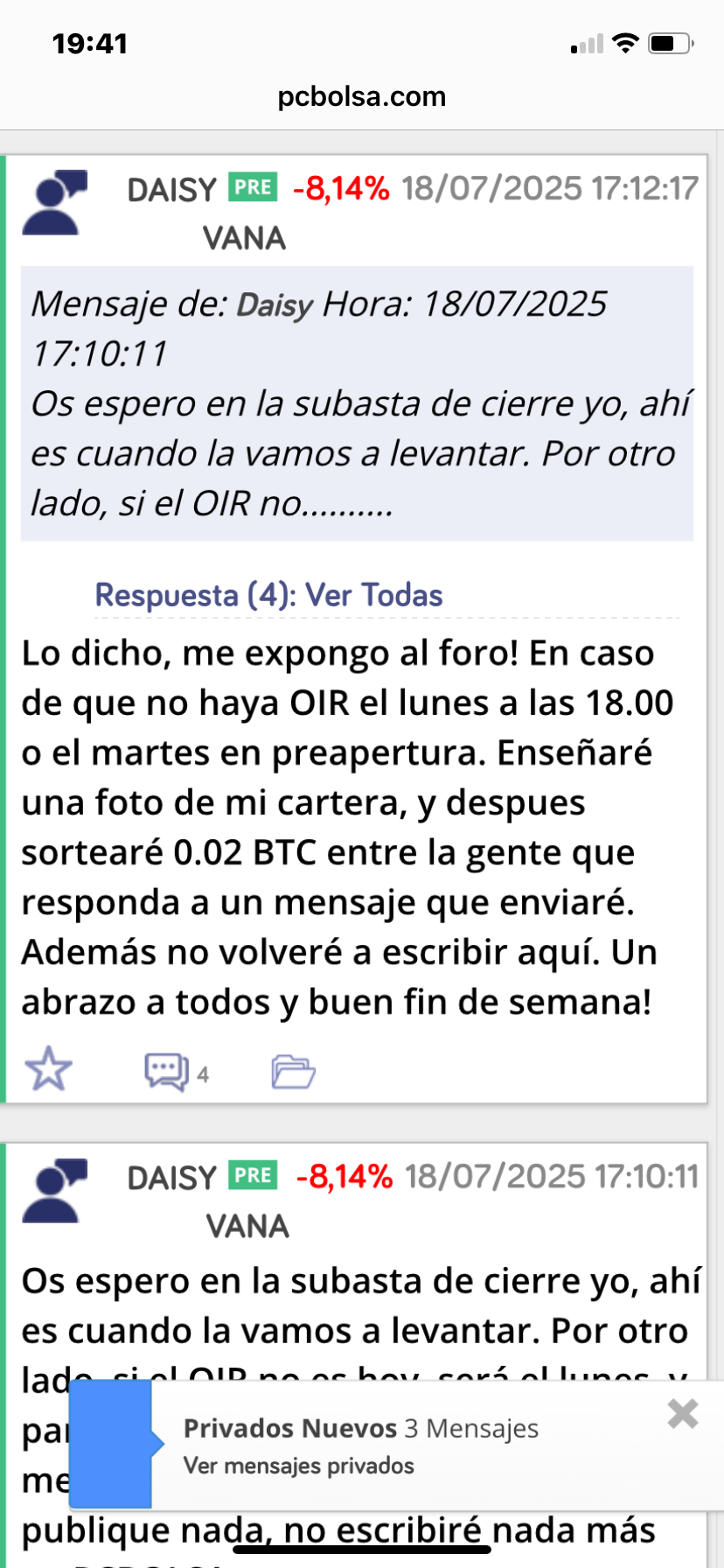Favorite the 17:12:17 post with the star
Image resolution: width=724 pixels, height=1568 pixels.
tap(48, 1068)
